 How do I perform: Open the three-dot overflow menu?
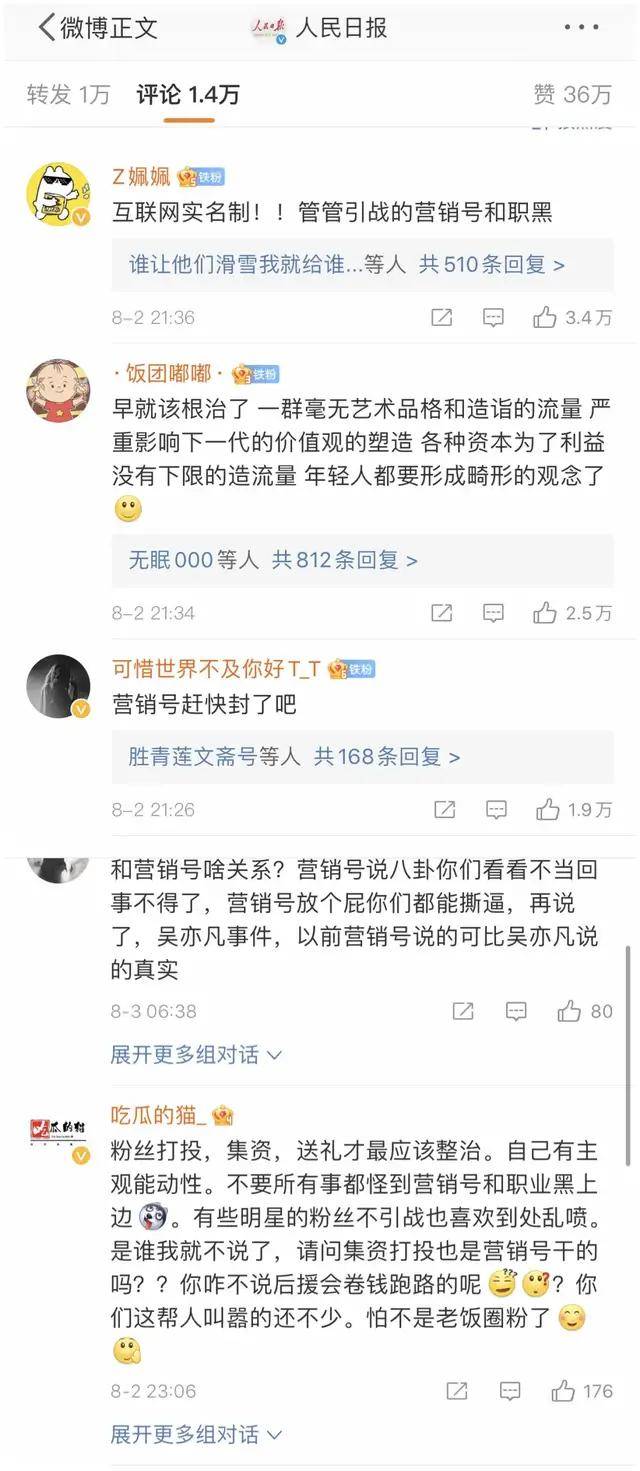pos(581,28)
